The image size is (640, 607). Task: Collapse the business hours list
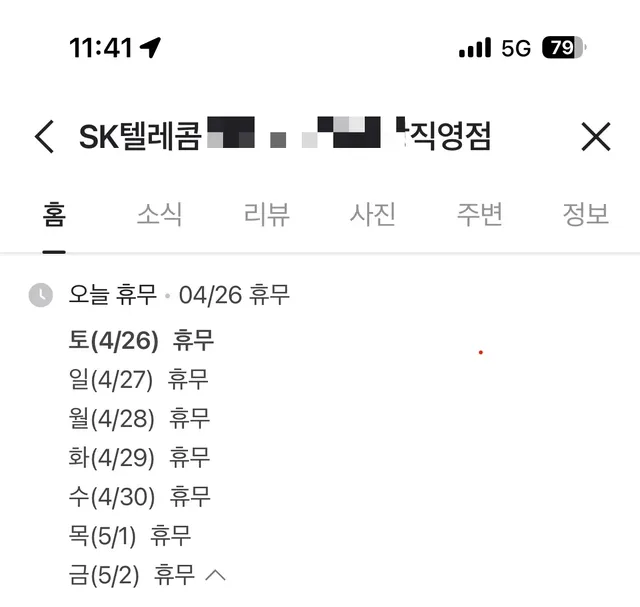click(216, 574)
